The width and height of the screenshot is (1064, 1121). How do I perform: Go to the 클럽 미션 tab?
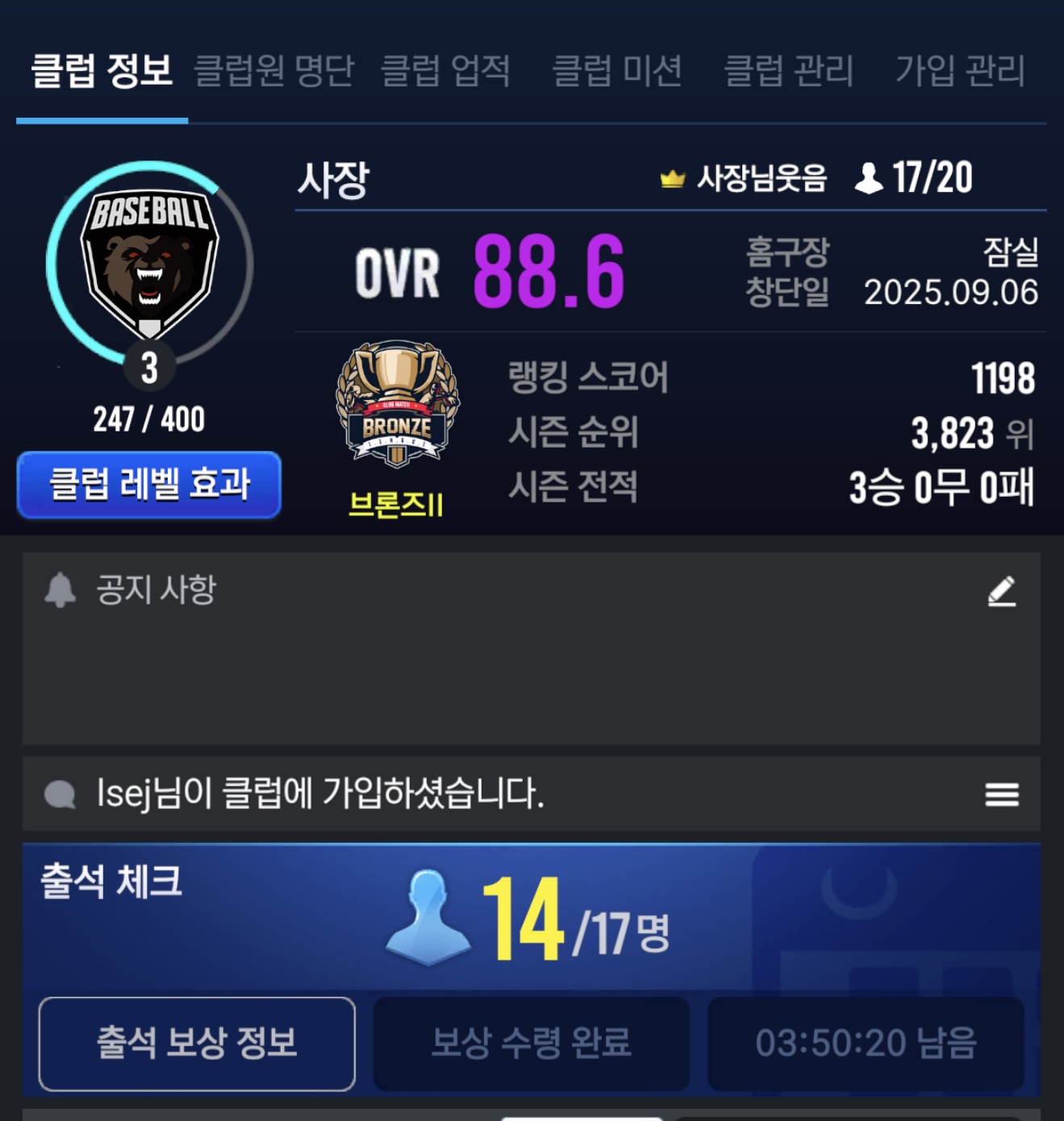tap(617, 71)
